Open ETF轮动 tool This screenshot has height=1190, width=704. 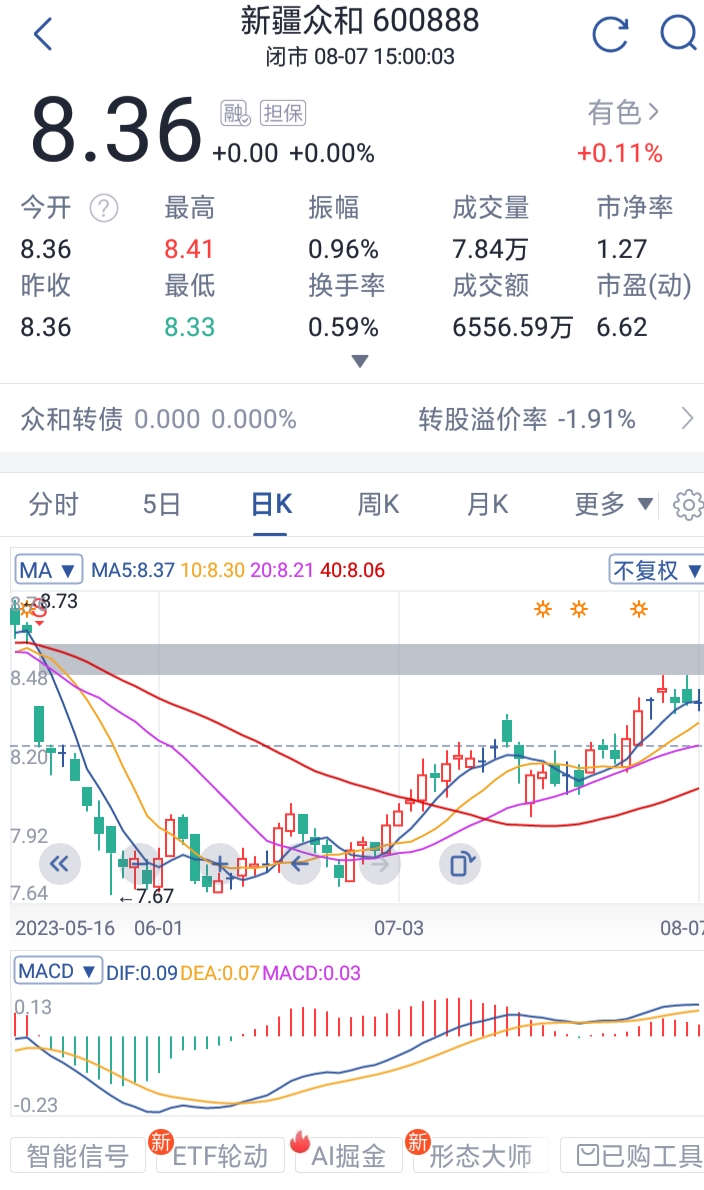(x=220, y=1157)
